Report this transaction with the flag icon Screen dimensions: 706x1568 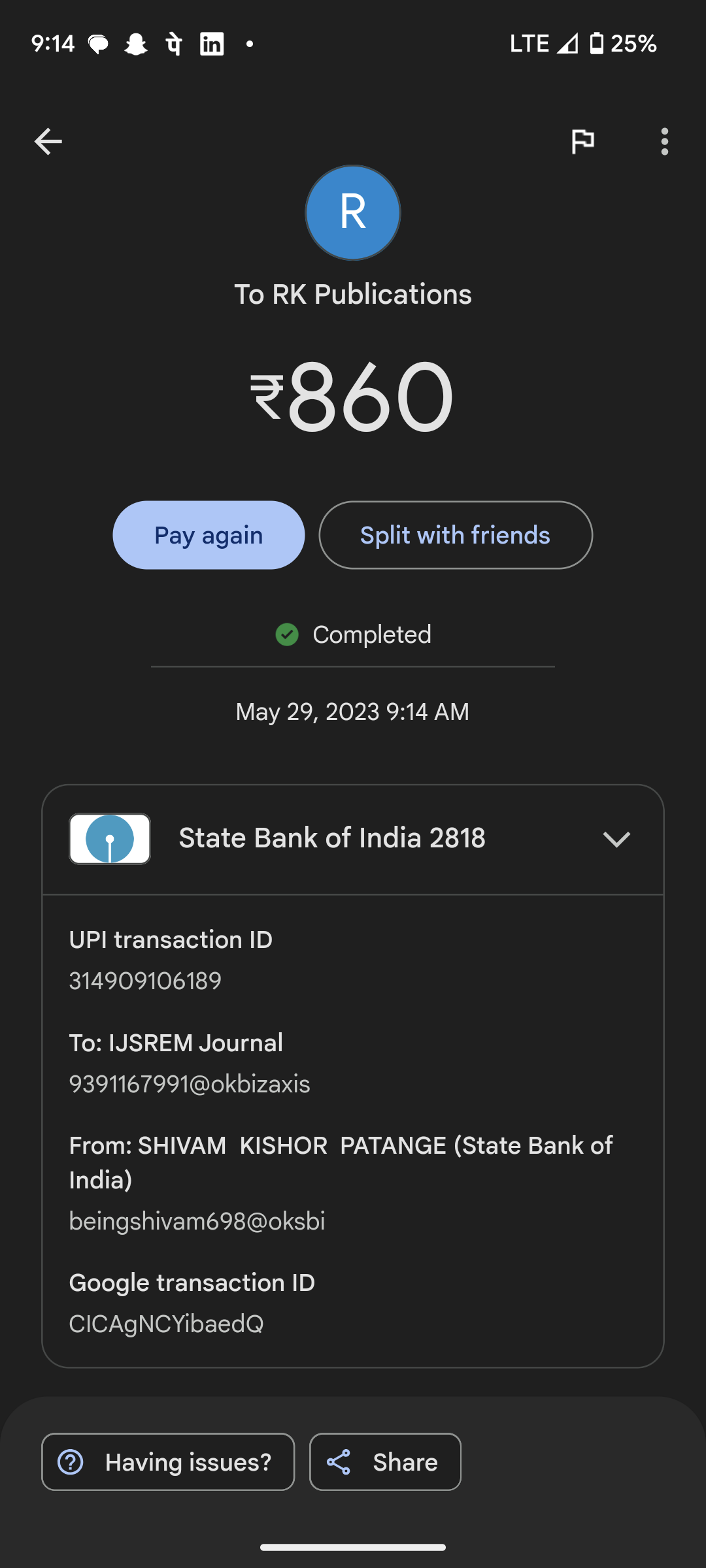point(582,141)
